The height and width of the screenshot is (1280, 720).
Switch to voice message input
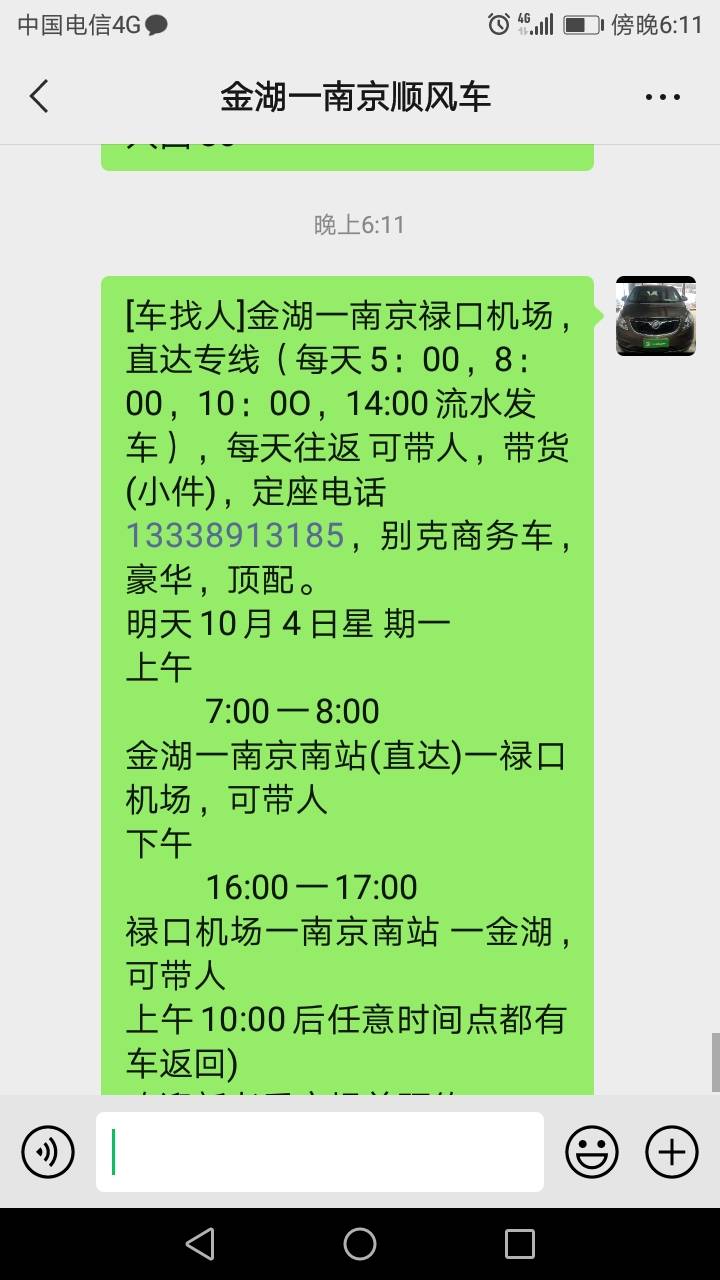[x=48, y=1152]
